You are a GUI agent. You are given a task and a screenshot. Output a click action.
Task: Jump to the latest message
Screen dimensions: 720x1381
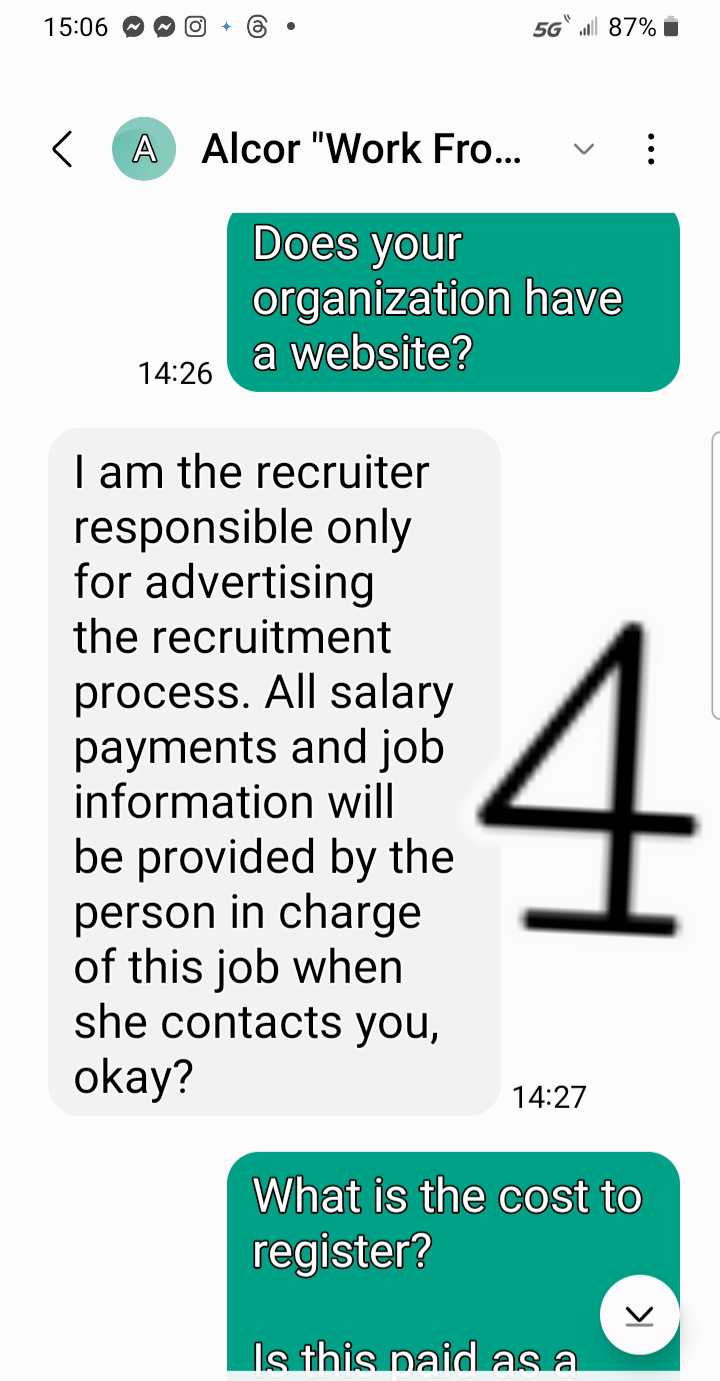click(x=640, y=1315)
